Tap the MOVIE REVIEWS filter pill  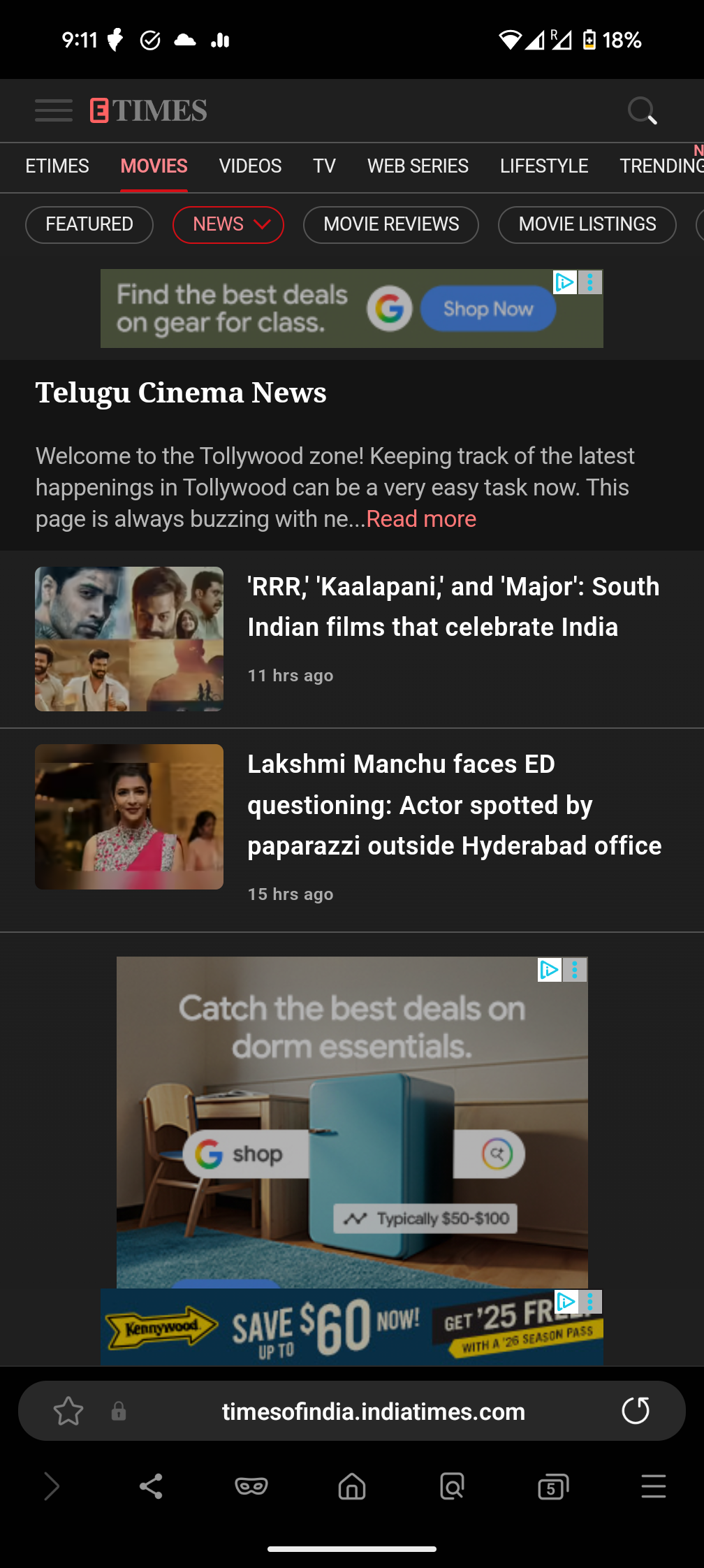click(x=390, y=224)
